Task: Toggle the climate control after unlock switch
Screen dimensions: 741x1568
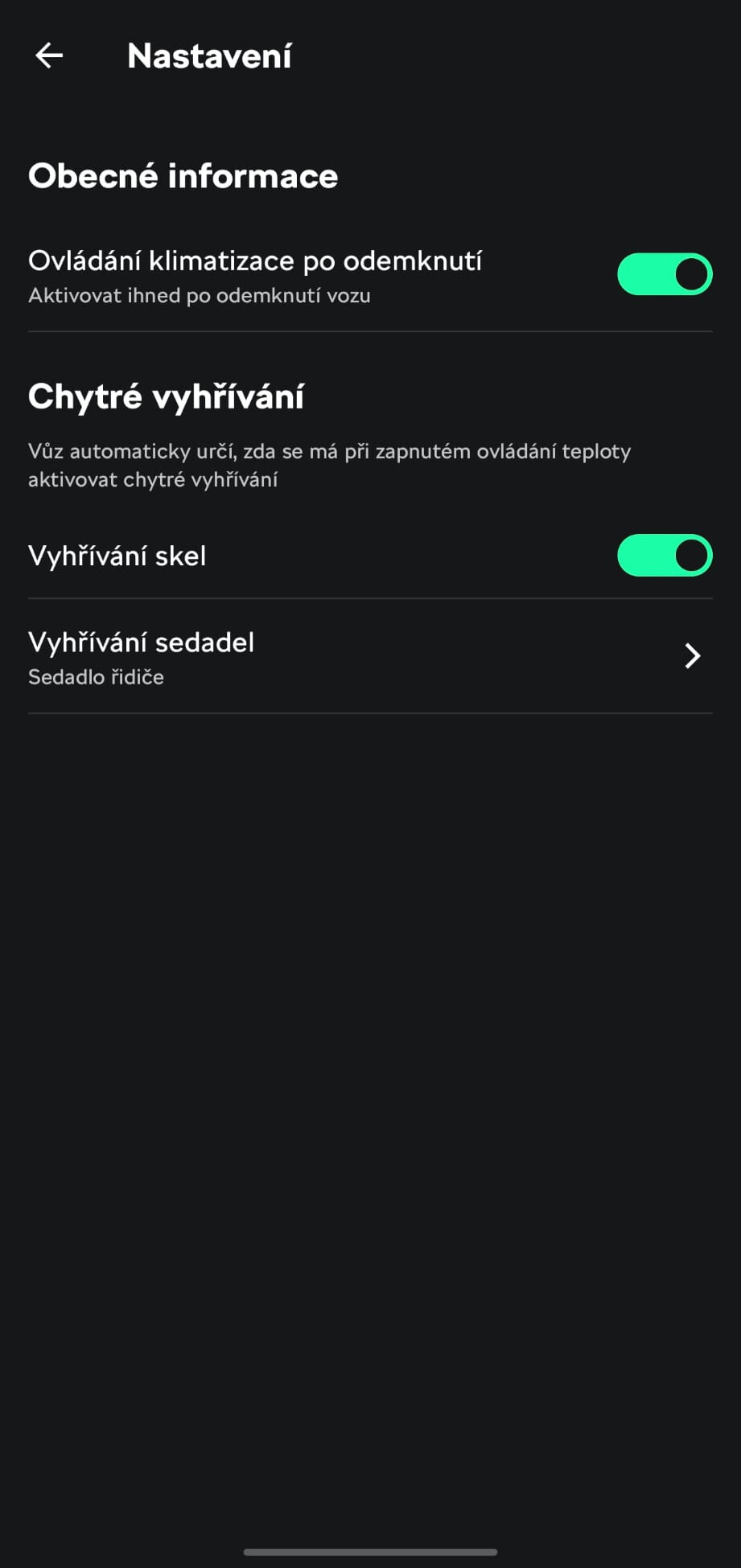Action: (664, 273)
